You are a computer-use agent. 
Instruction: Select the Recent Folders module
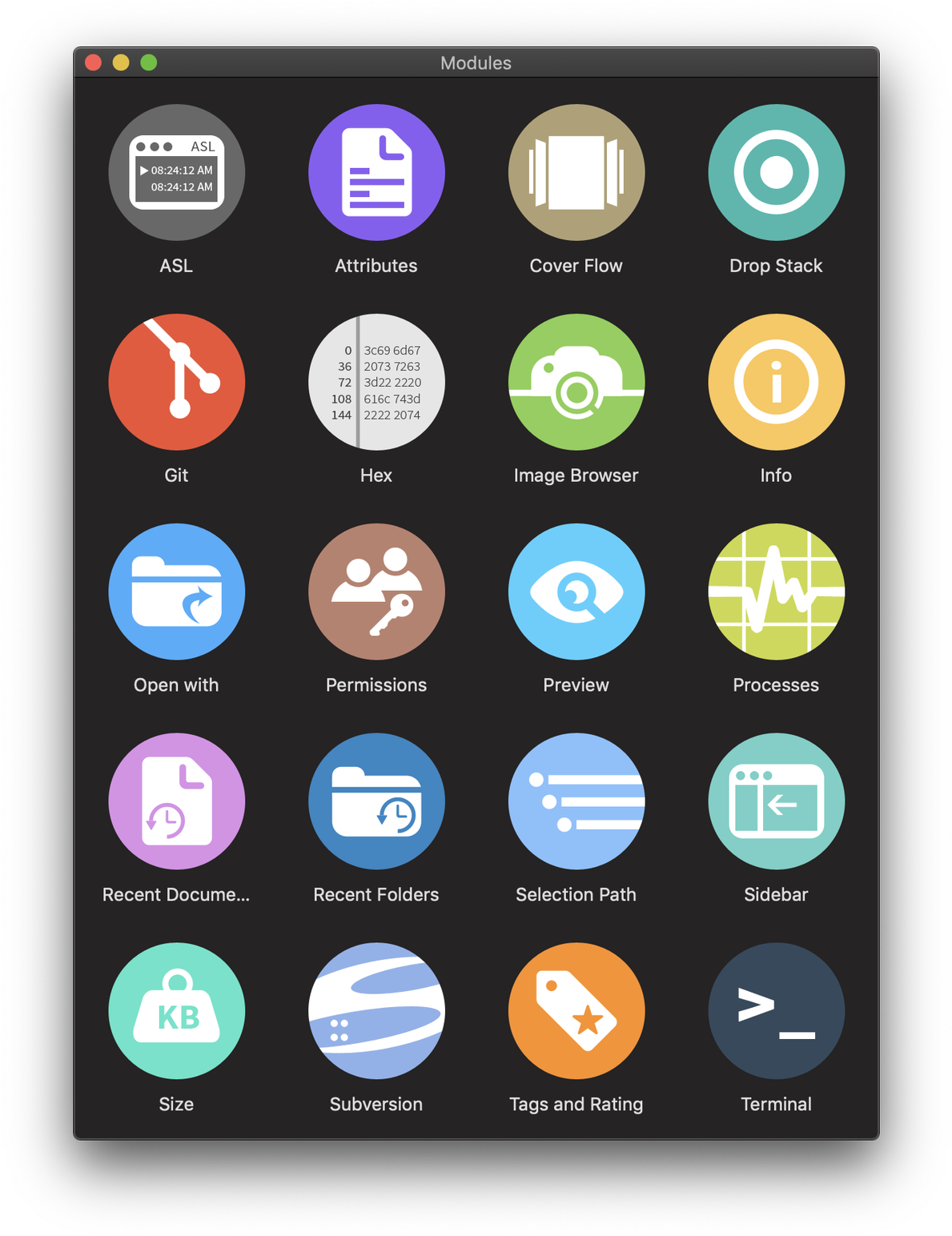point(376,801)
